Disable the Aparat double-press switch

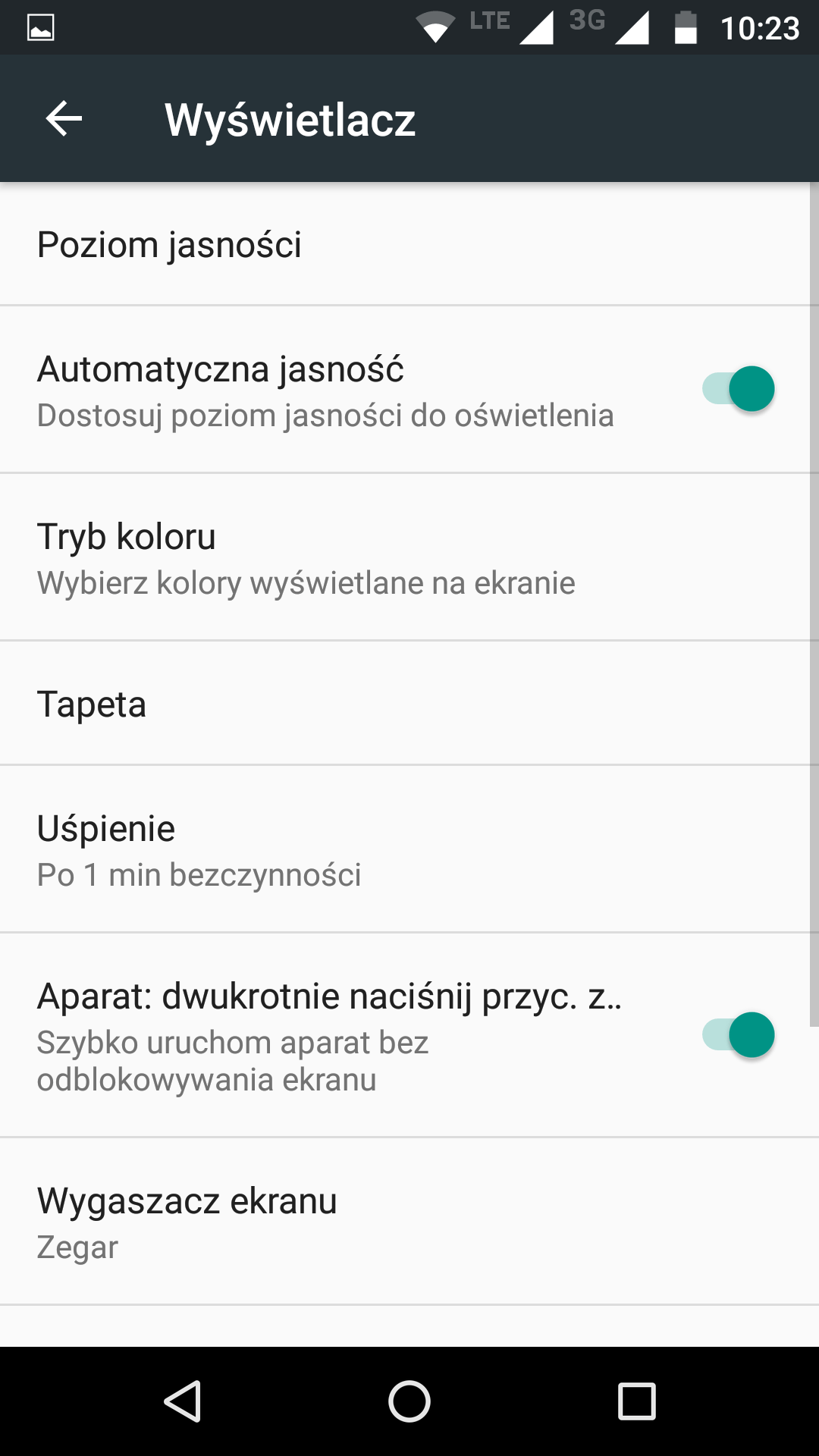(x=738, y=1035)
